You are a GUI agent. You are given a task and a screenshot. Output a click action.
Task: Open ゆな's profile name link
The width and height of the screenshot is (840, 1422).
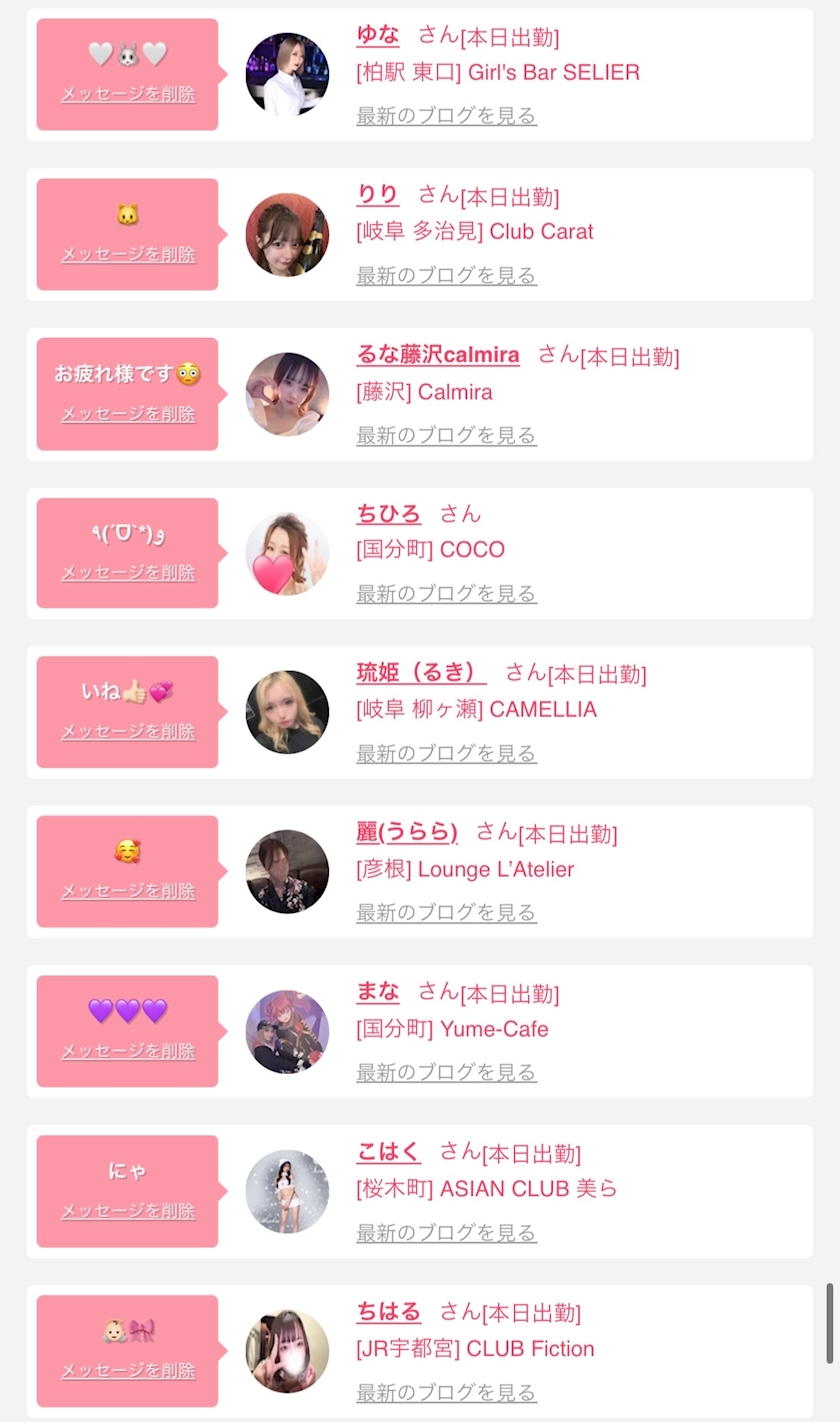click(378, 35)
